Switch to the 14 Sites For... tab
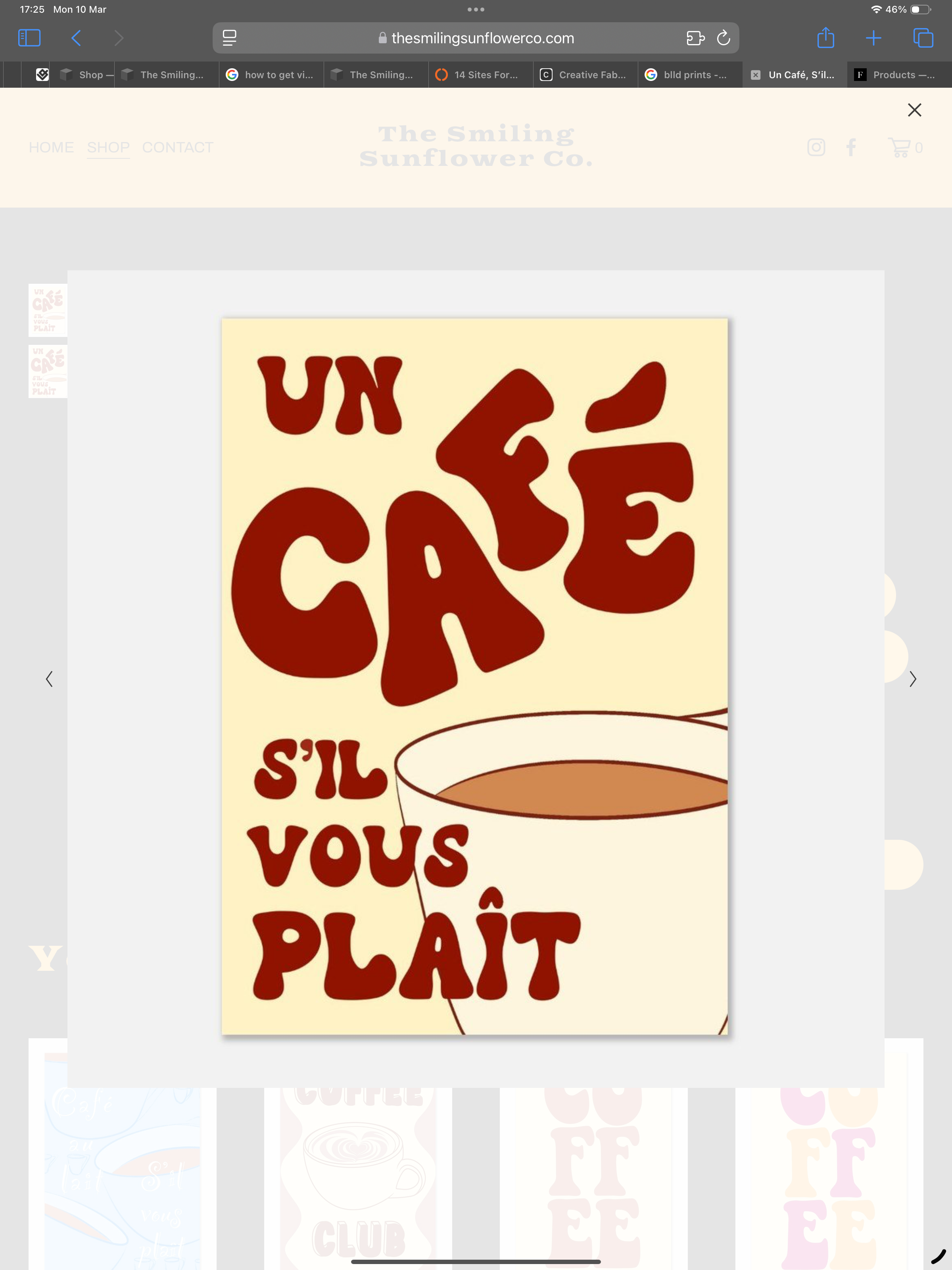 [481, 75]
